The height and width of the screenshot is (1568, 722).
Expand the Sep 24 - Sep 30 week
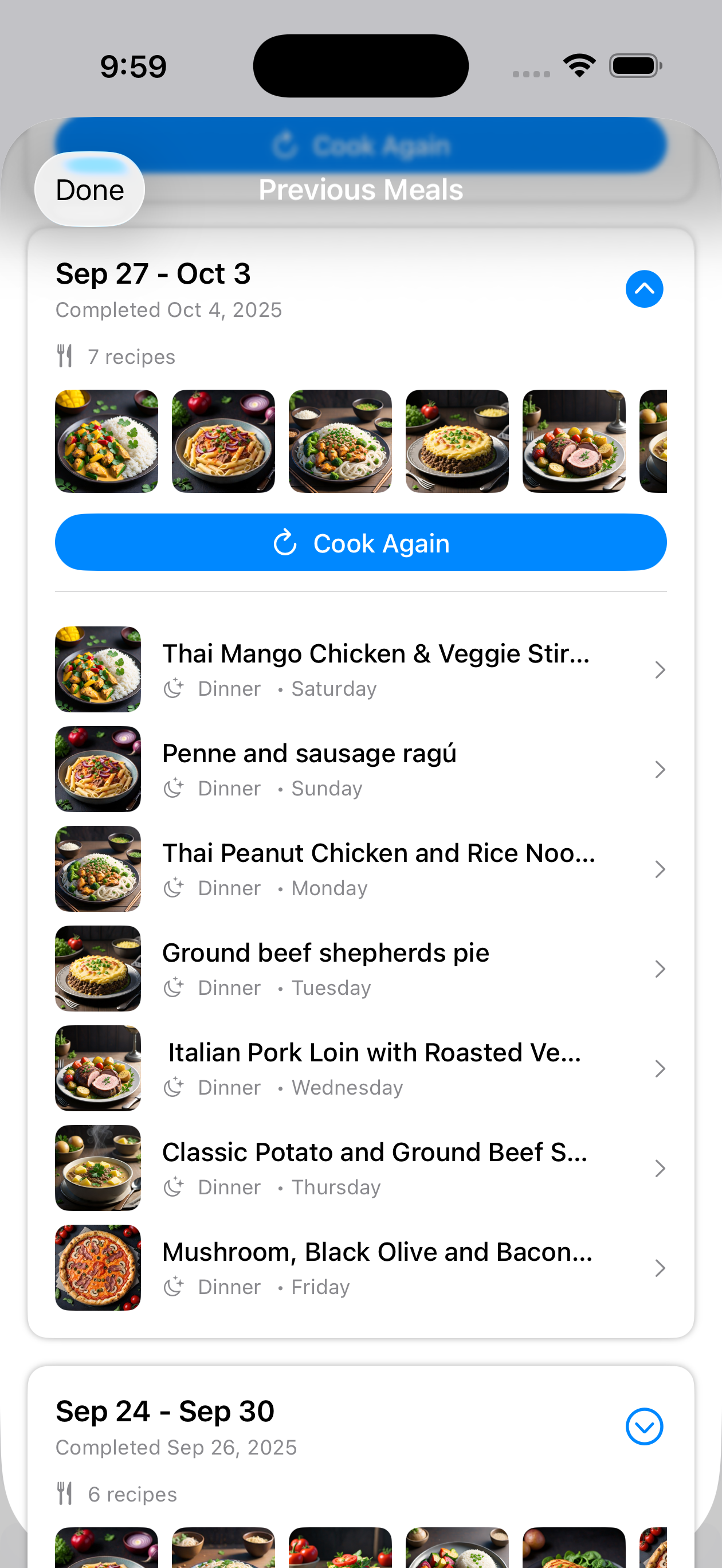click(644, 1426)
